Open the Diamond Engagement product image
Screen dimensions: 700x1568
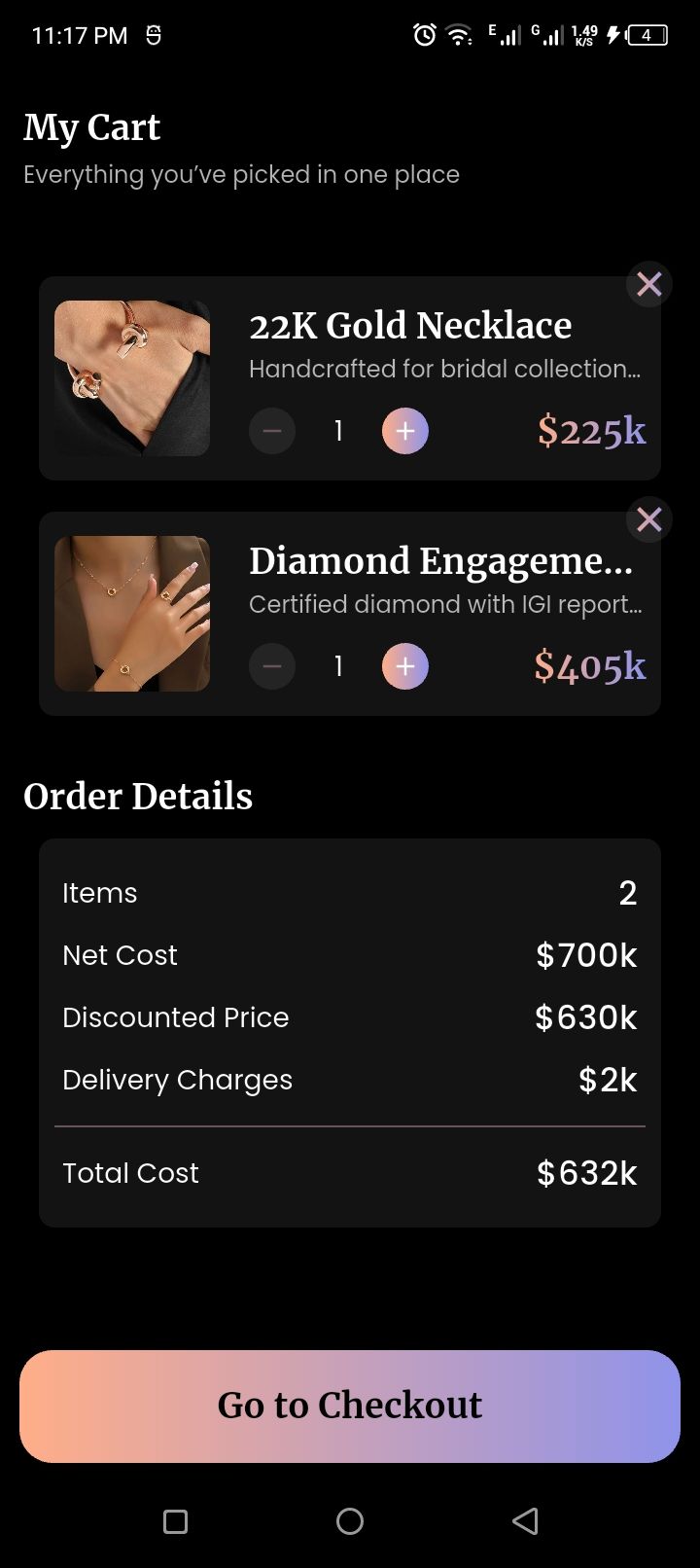132,614
